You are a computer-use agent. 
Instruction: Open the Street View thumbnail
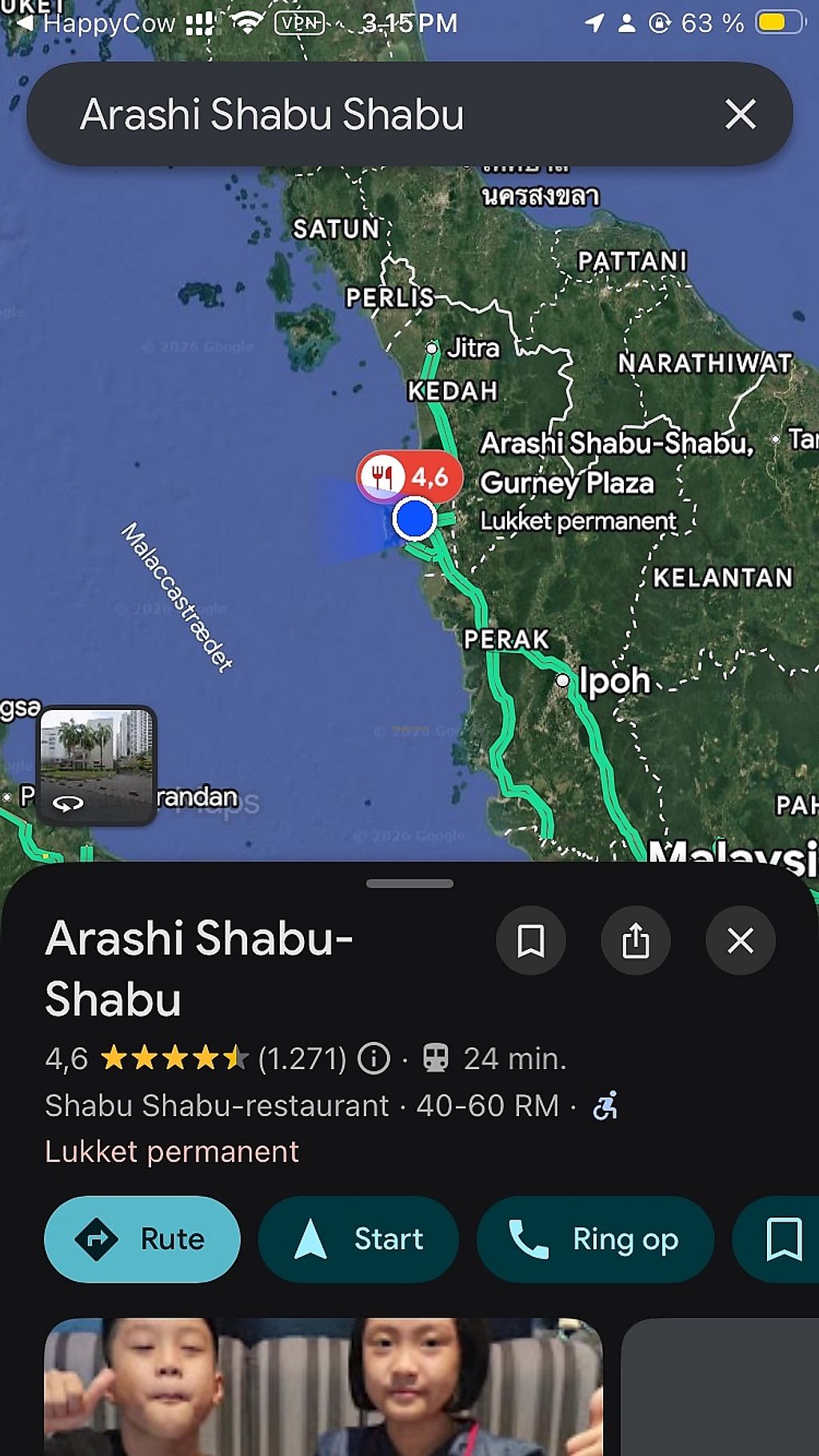[98, 765]
